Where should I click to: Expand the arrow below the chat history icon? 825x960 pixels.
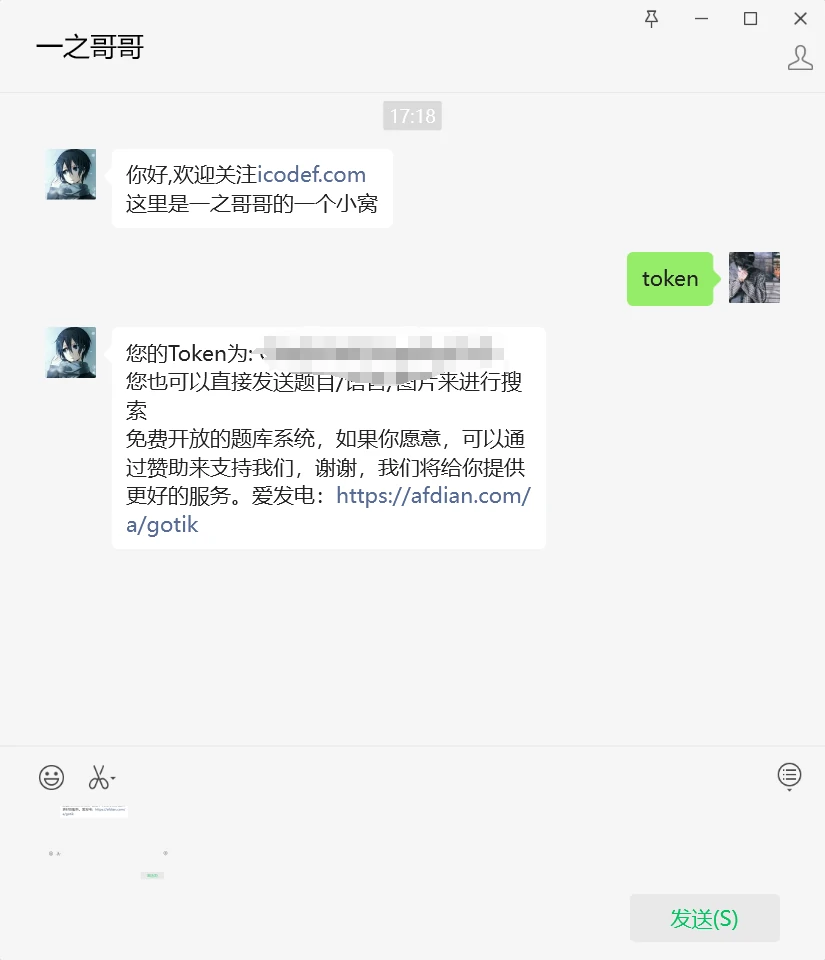click(x=789, y=789)
